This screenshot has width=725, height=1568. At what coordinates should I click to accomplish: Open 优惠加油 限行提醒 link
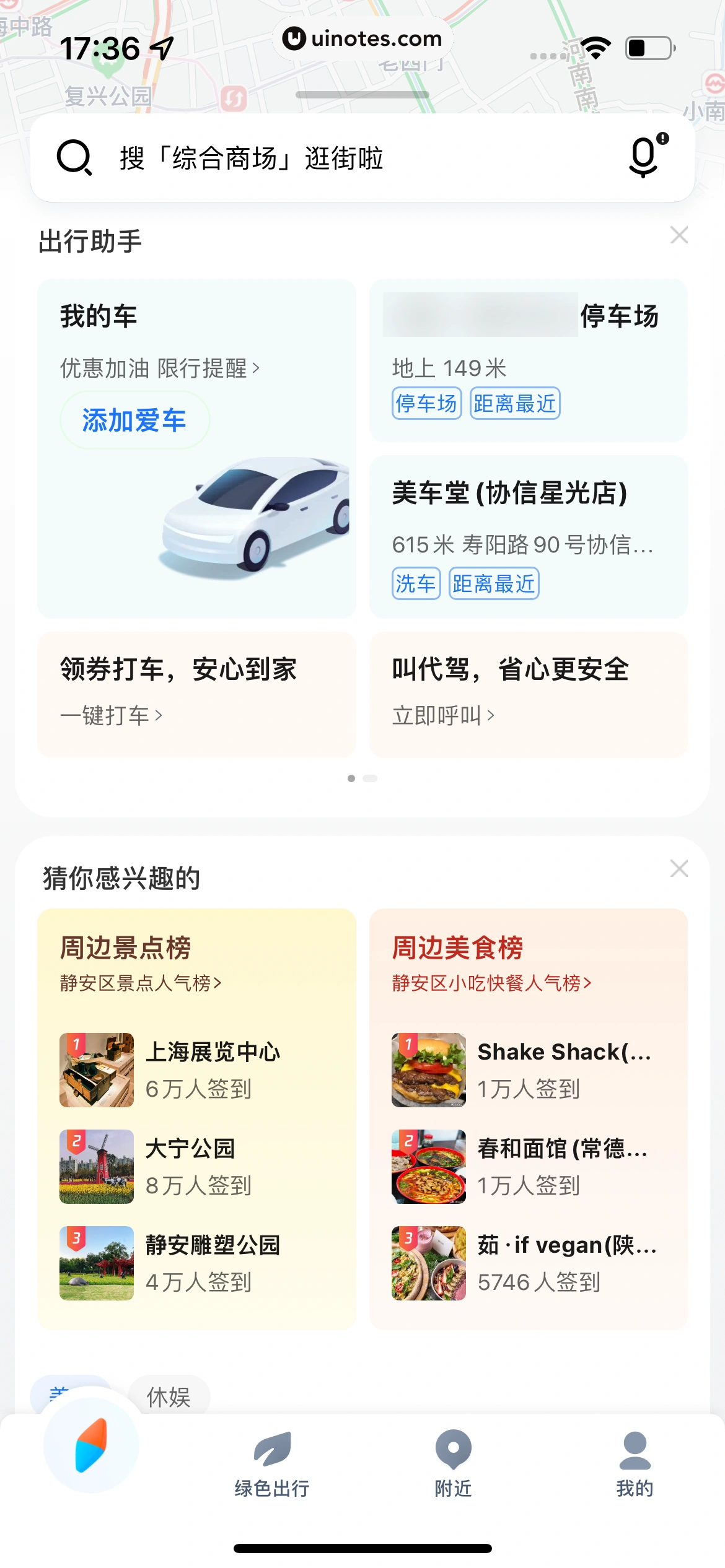coord(159,368)
